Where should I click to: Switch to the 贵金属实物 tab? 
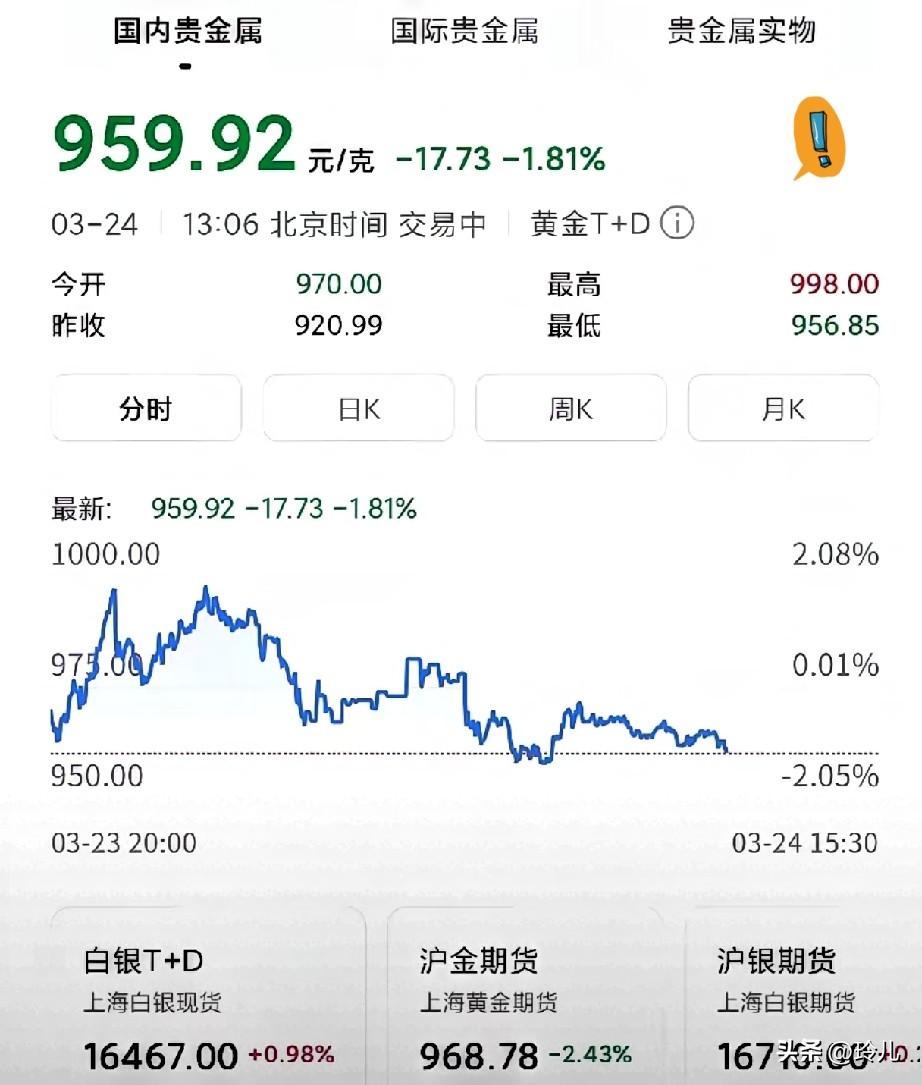click(x=742, y=32)
